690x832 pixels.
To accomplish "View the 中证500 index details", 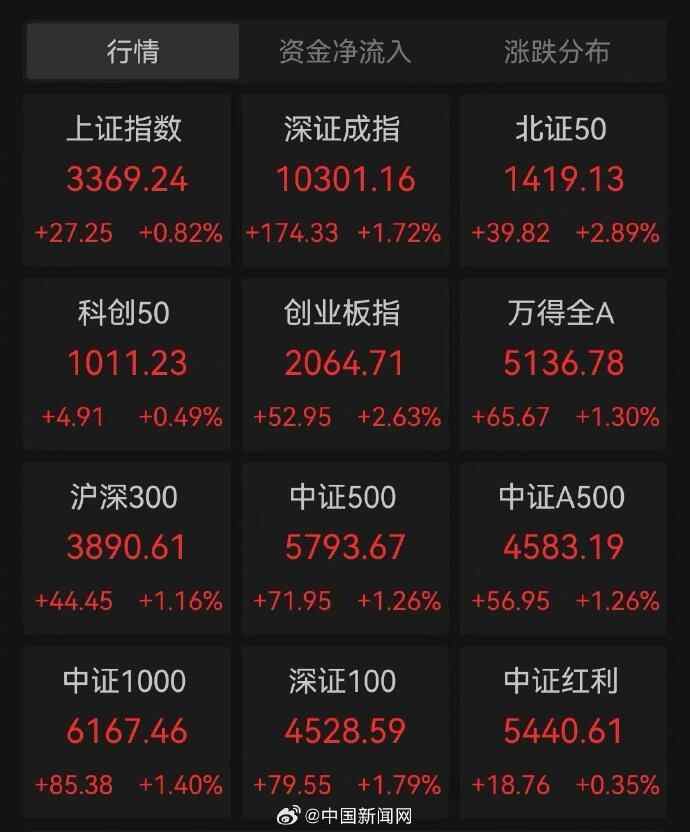I will [344, 548].
